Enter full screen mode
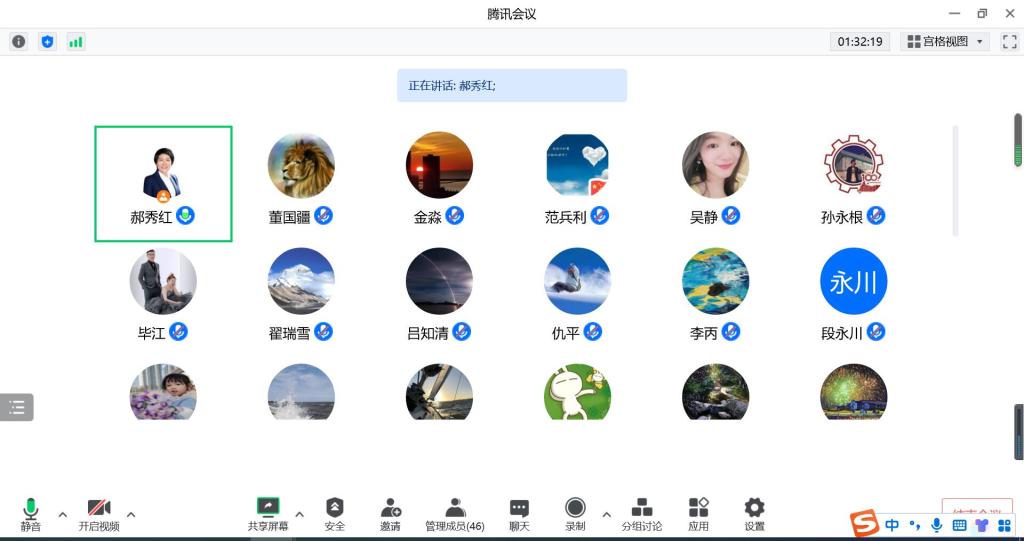This screenshot has width=1024, height=541. 1009,41
